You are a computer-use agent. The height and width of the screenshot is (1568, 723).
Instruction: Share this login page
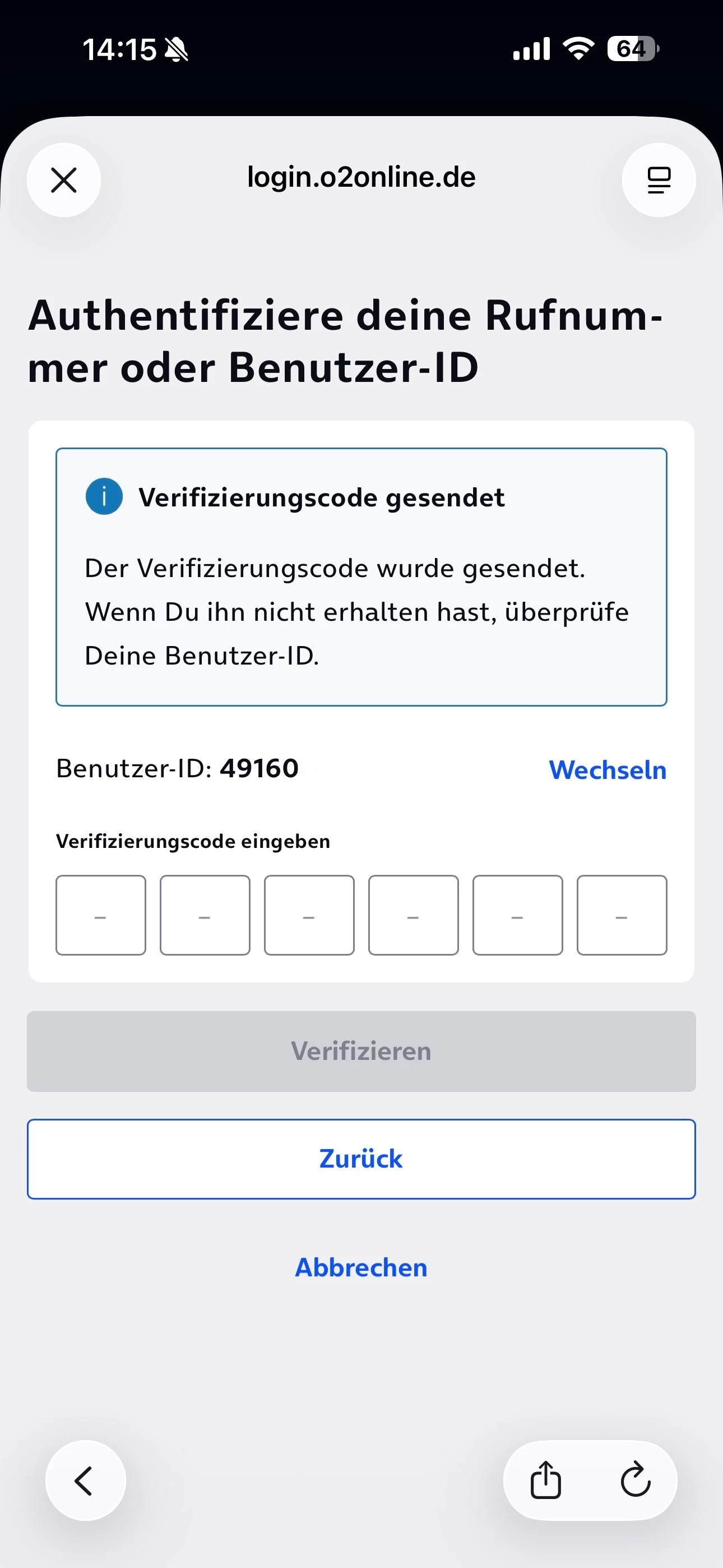pos(546,1481)
